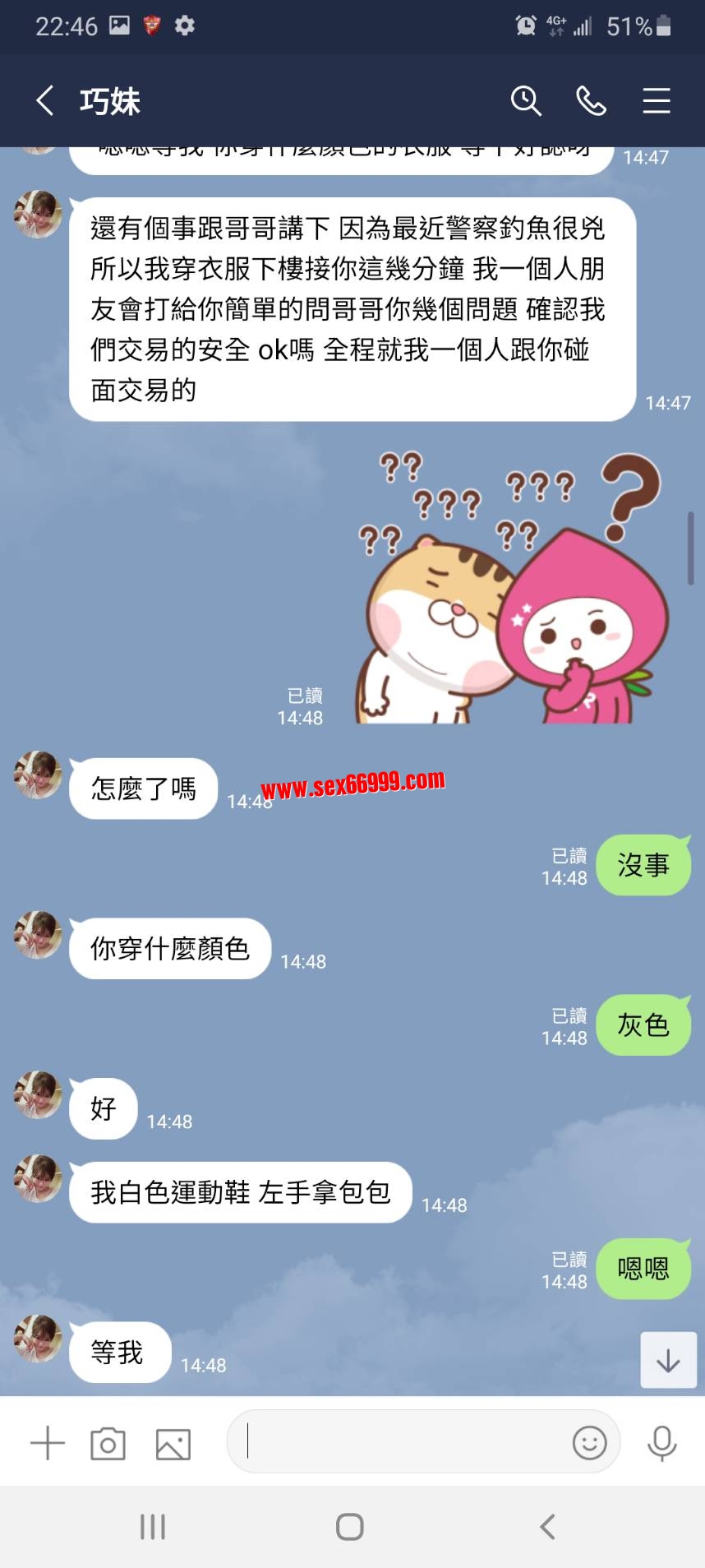This screenshot has height=1568, width=705.
Task: Record a voice message with the microphone
Action: [661, 1442]
